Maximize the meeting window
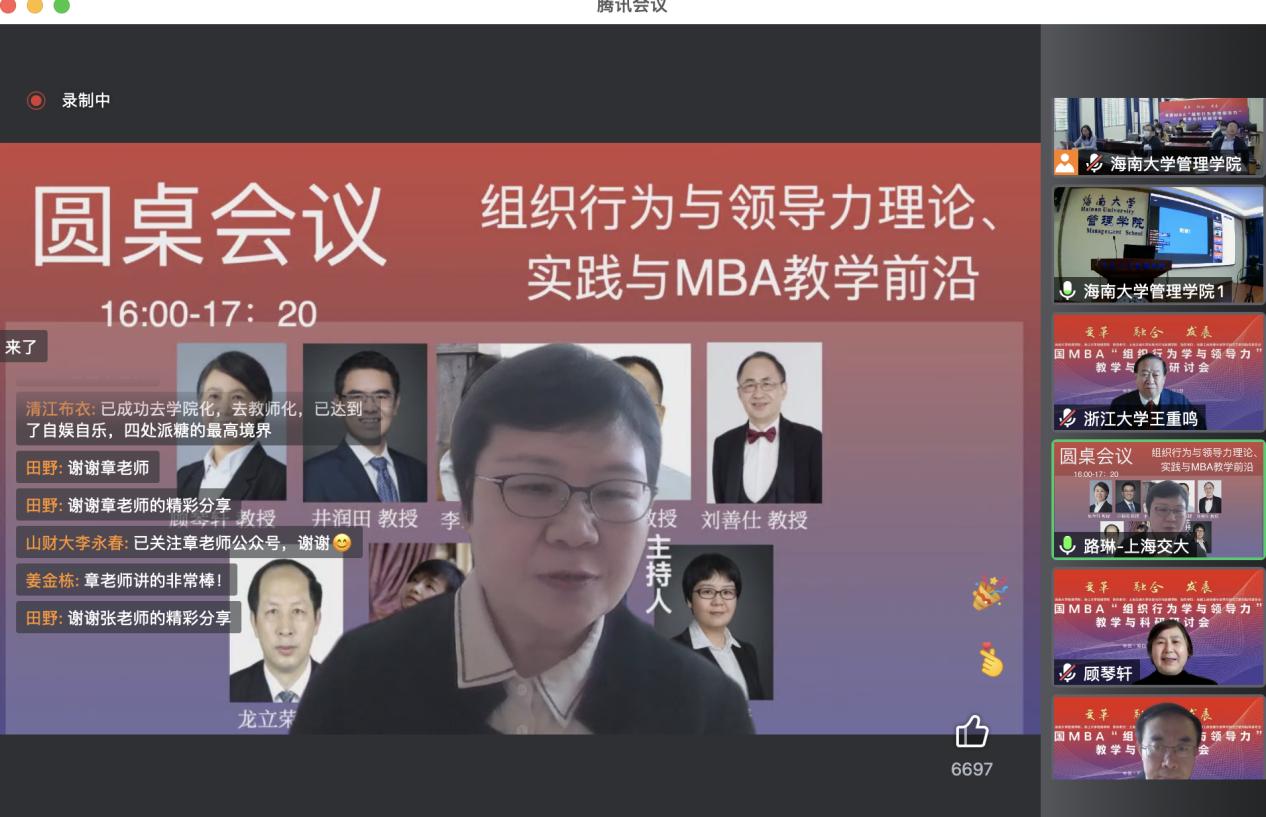 point(62,6)
